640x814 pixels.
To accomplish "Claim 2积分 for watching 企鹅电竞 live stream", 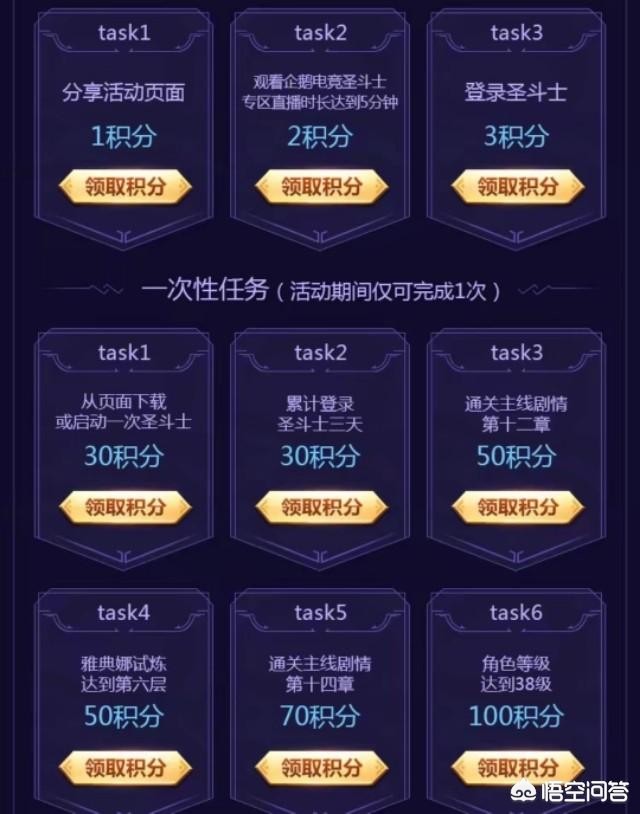I will [x=321, y=187].
